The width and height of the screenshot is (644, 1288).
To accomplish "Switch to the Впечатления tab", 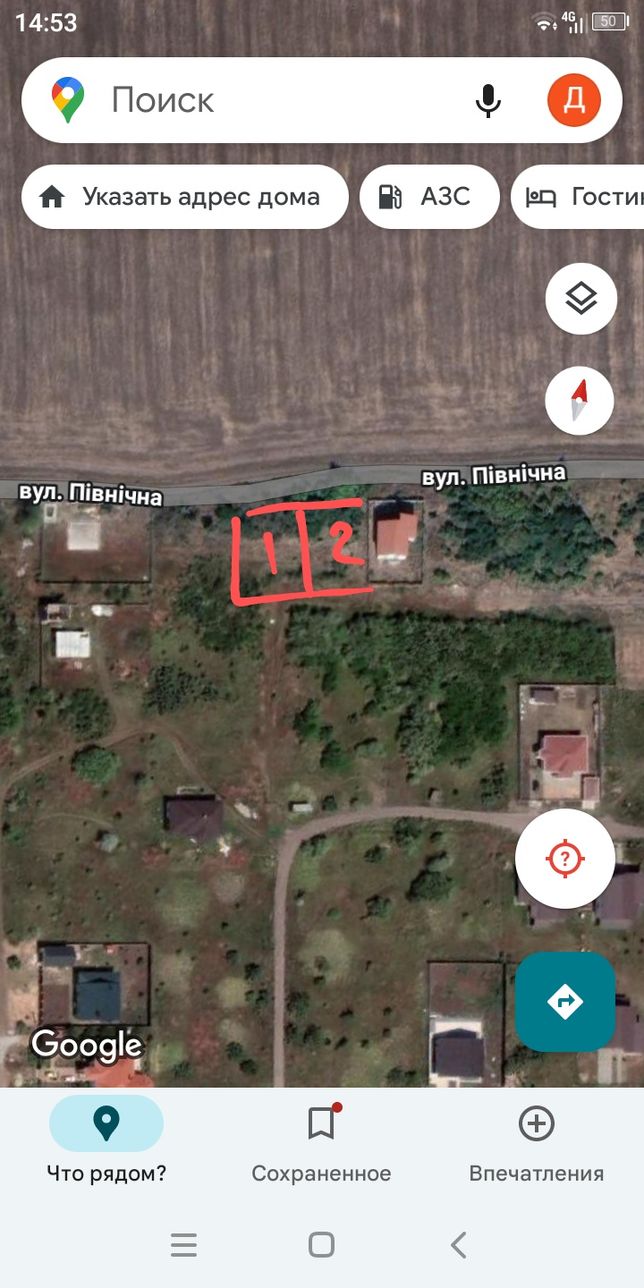I will pyautogui.click(x=537, y=1140).
